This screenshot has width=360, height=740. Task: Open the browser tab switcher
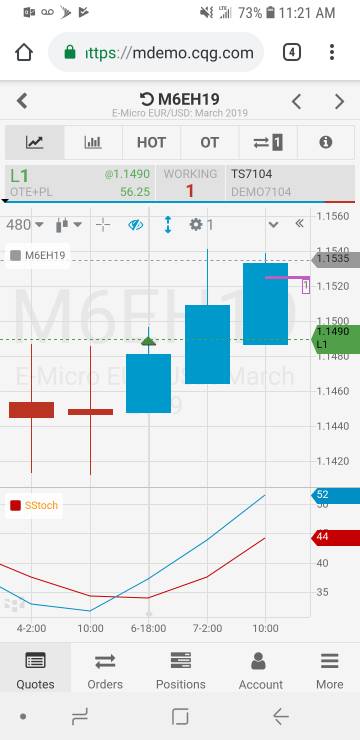[292, 52]
